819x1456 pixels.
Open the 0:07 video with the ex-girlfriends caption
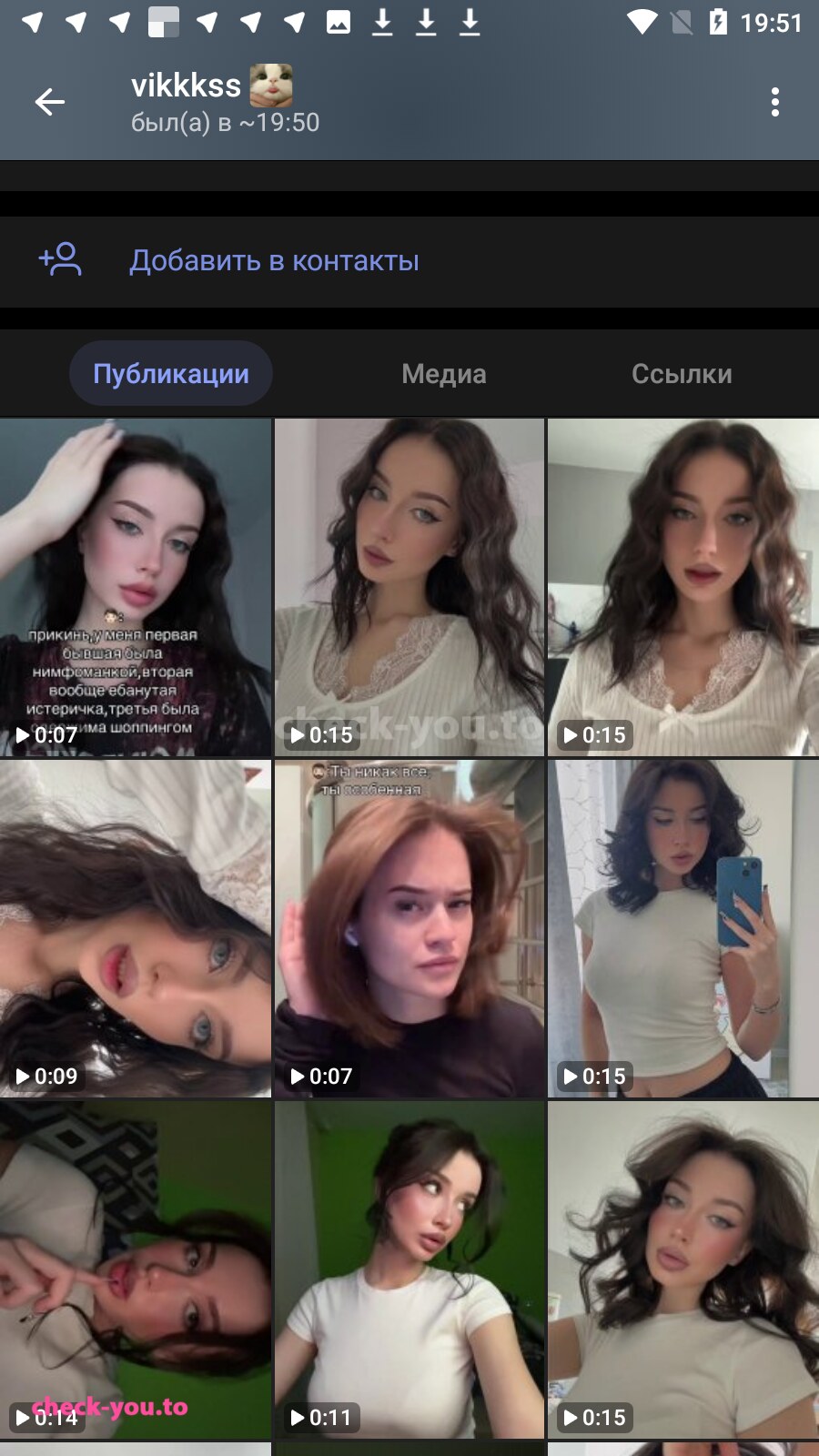click(136, 588)
